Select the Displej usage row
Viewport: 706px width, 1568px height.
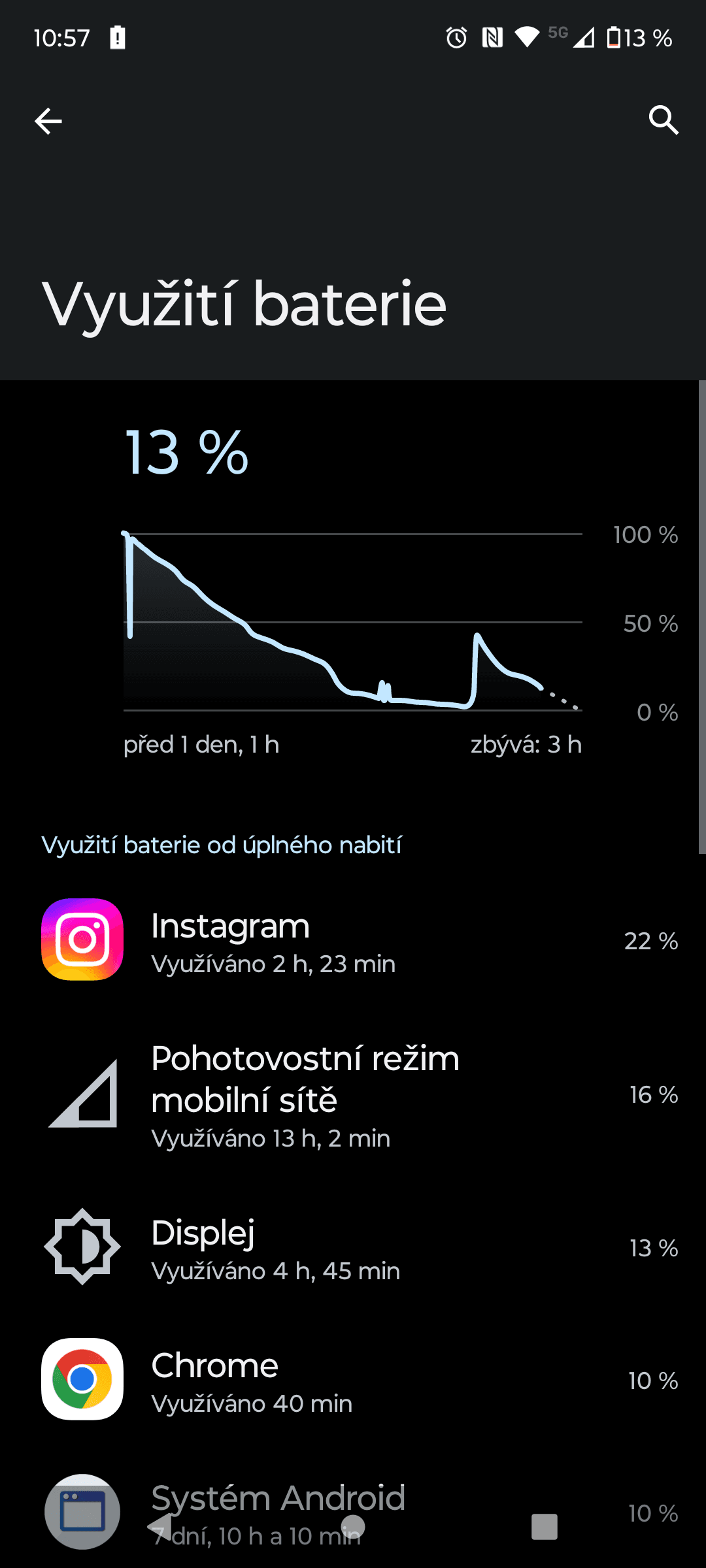click(x=353, y=1248)
